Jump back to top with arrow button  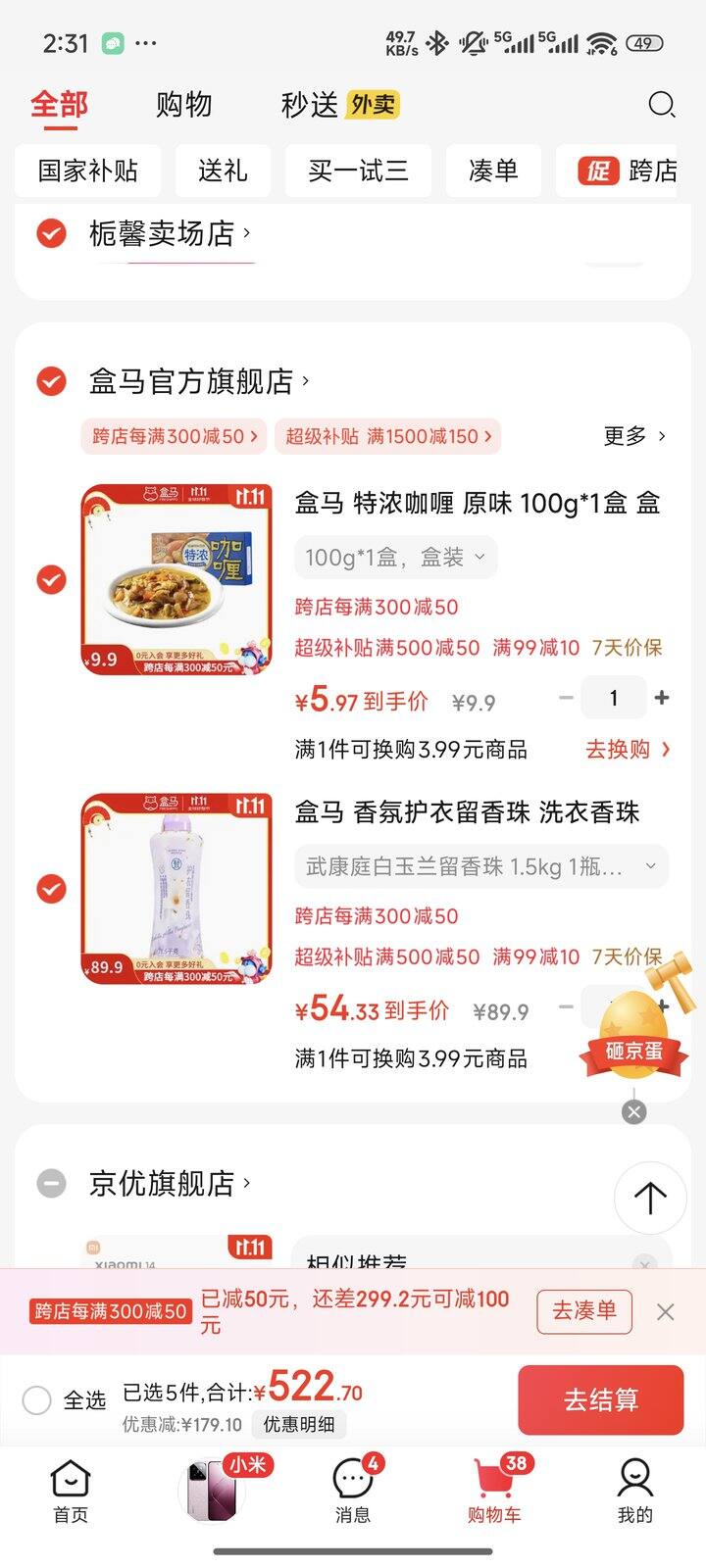click(x=649, y=1197)
